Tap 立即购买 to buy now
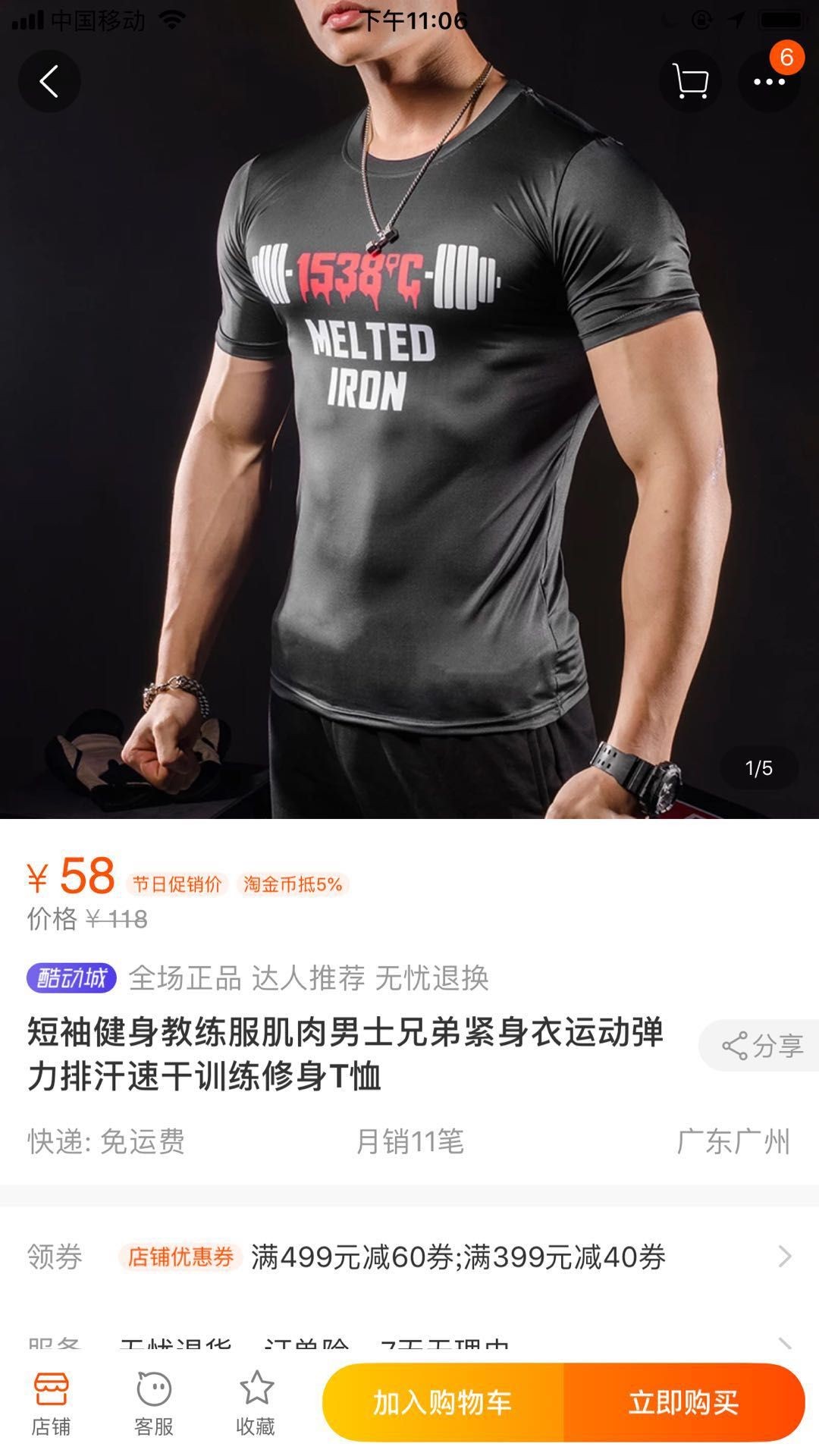 pos(684,1402)
